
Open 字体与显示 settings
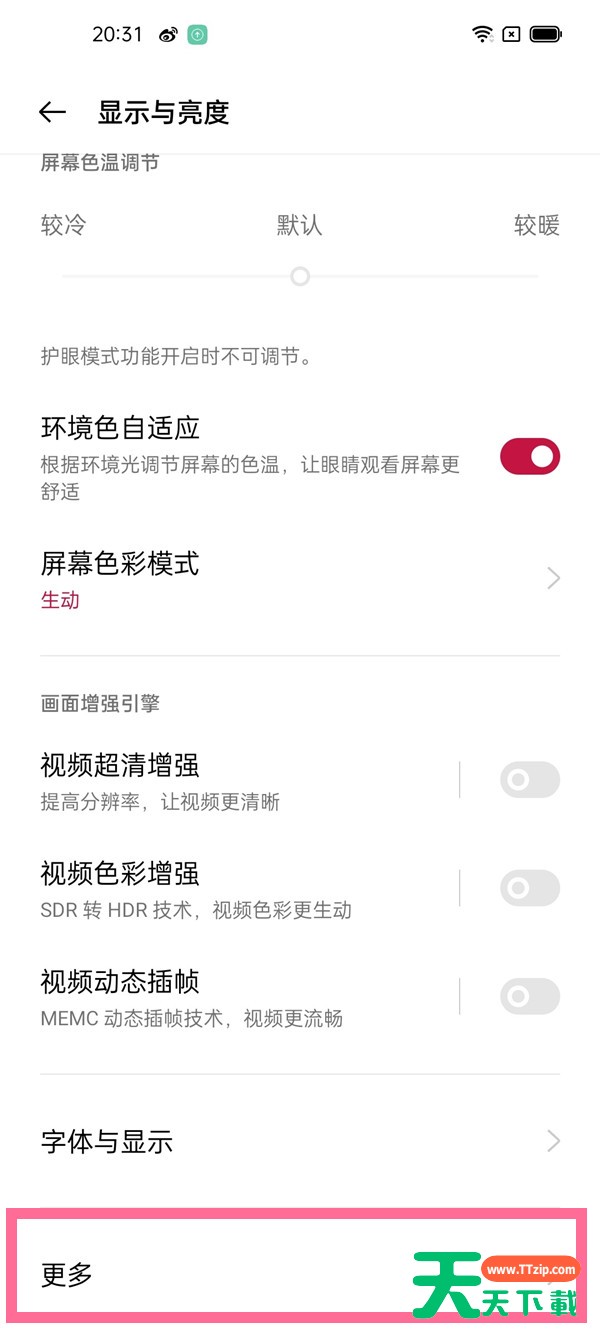(x=300, y=1141)
